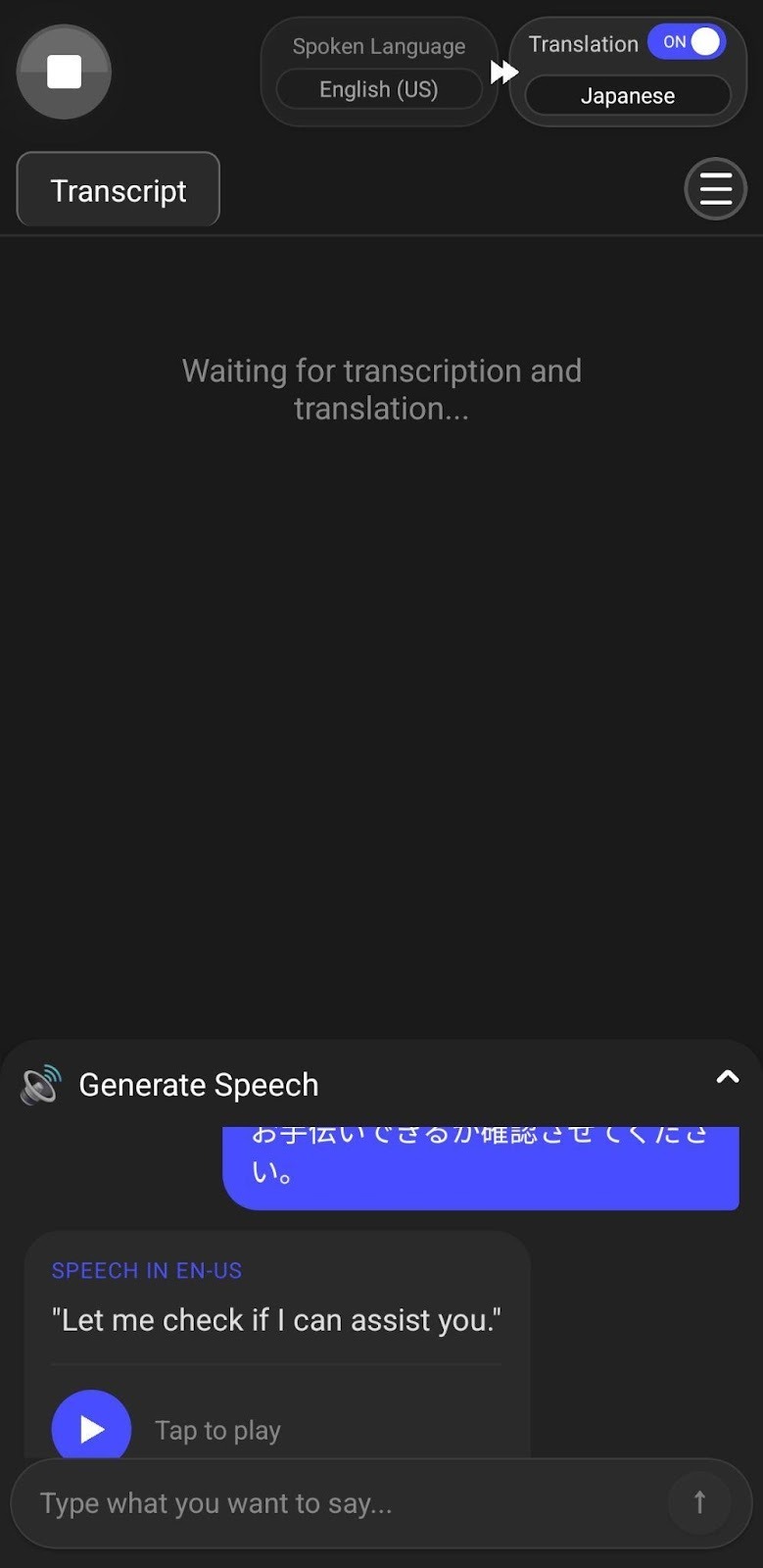Tap the play icon to hear speech

[x=91, y=1427]
